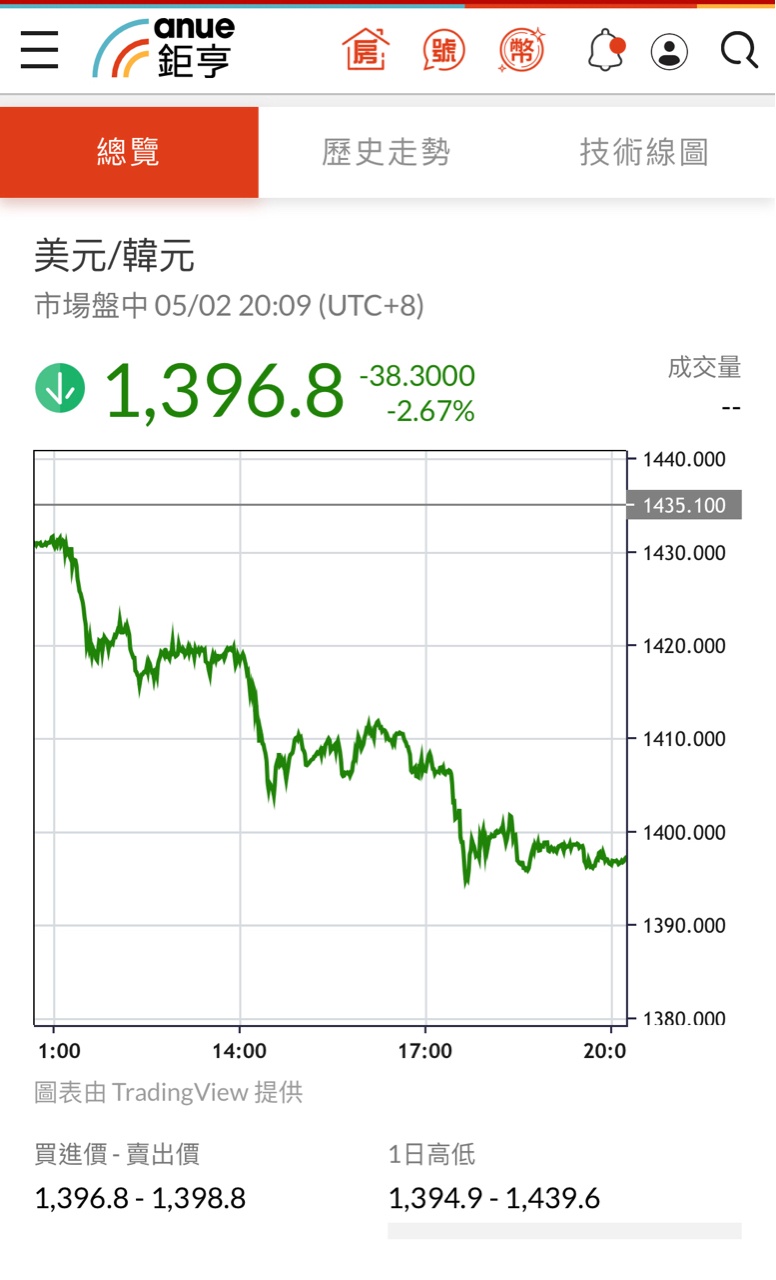This screenshot has width=776, height=1280.
Task: Open the hamburger menu
Action: tap(39, 49)
